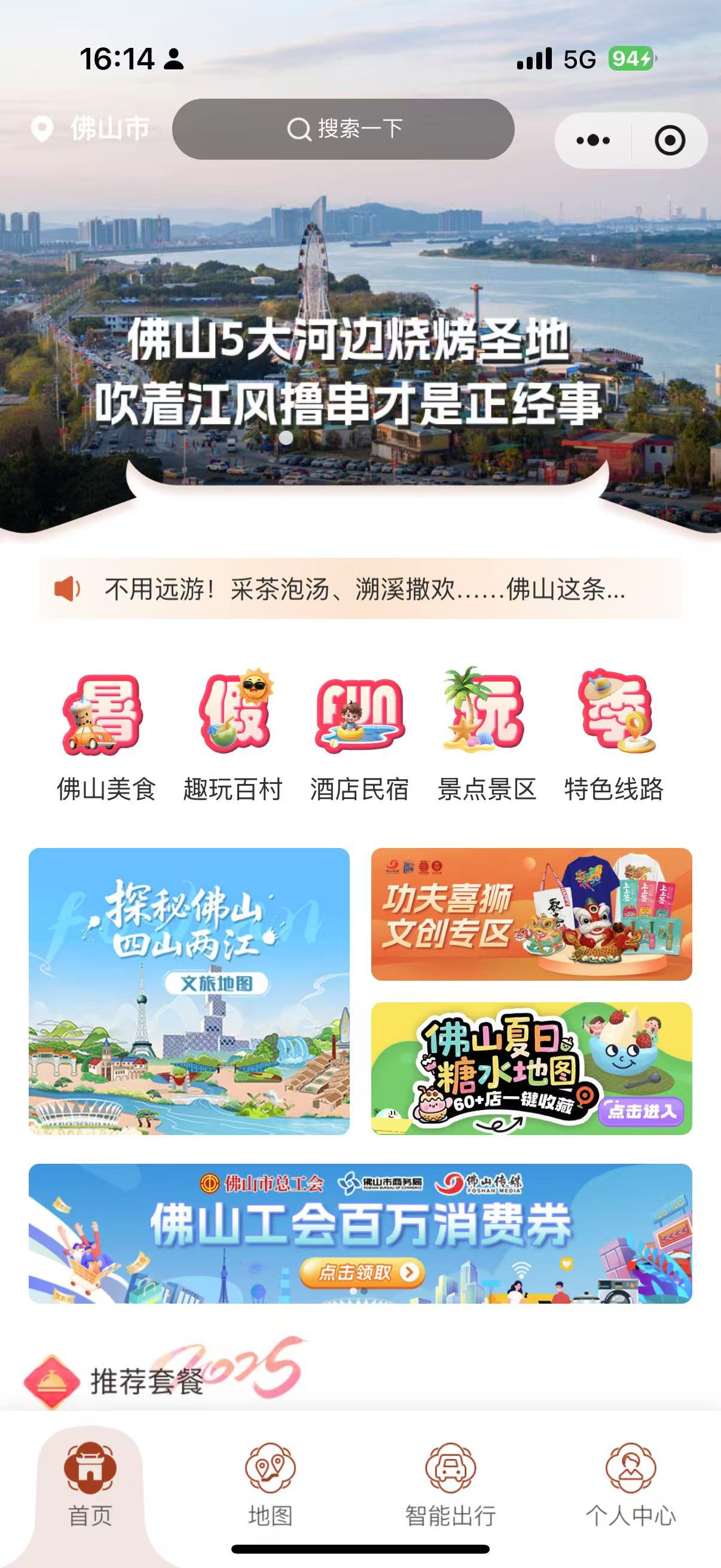The height and width of the screenshot is (1568, 721).
Task: Go to the 个人中心 tab
Action: (630, 1485)
